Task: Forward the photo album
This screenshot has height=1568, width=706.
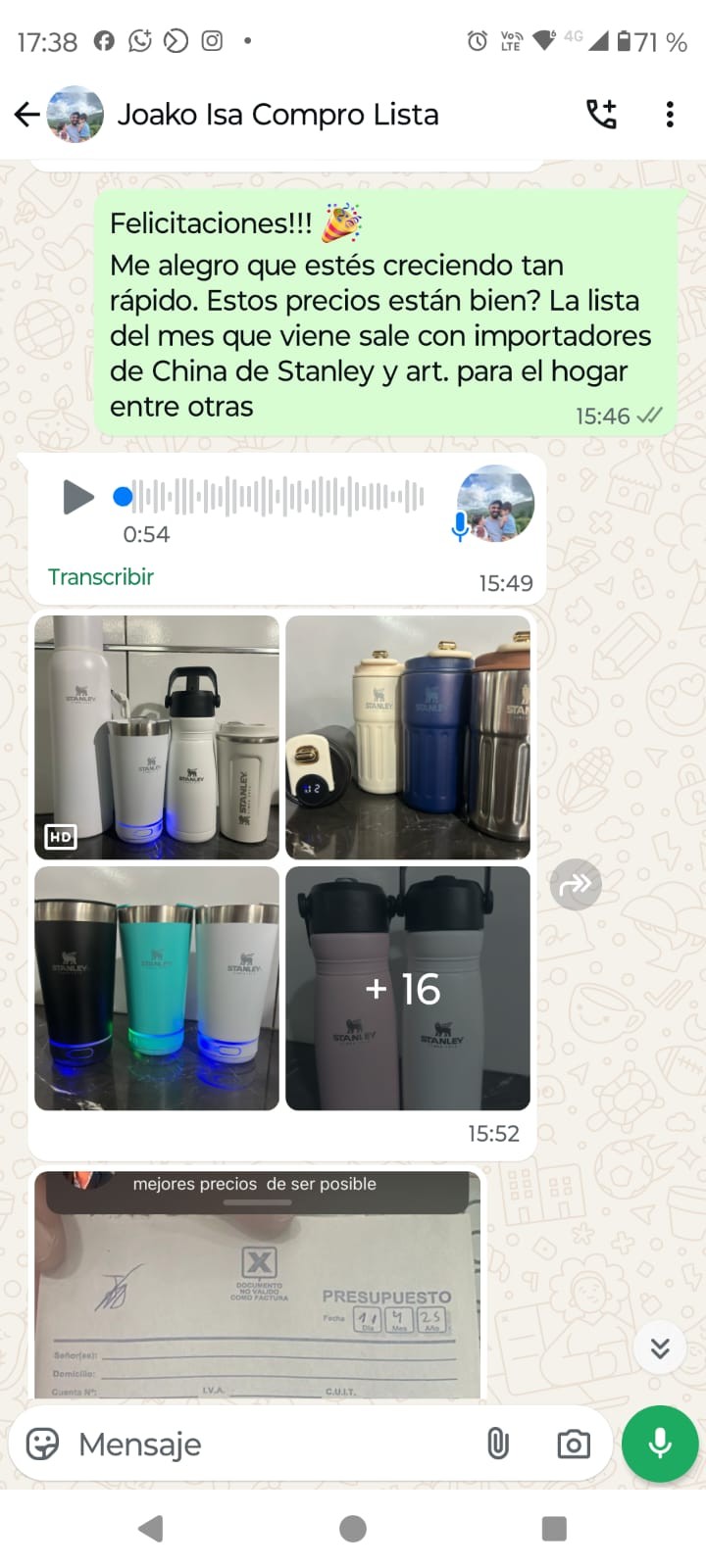Action: tap(575, 885)
